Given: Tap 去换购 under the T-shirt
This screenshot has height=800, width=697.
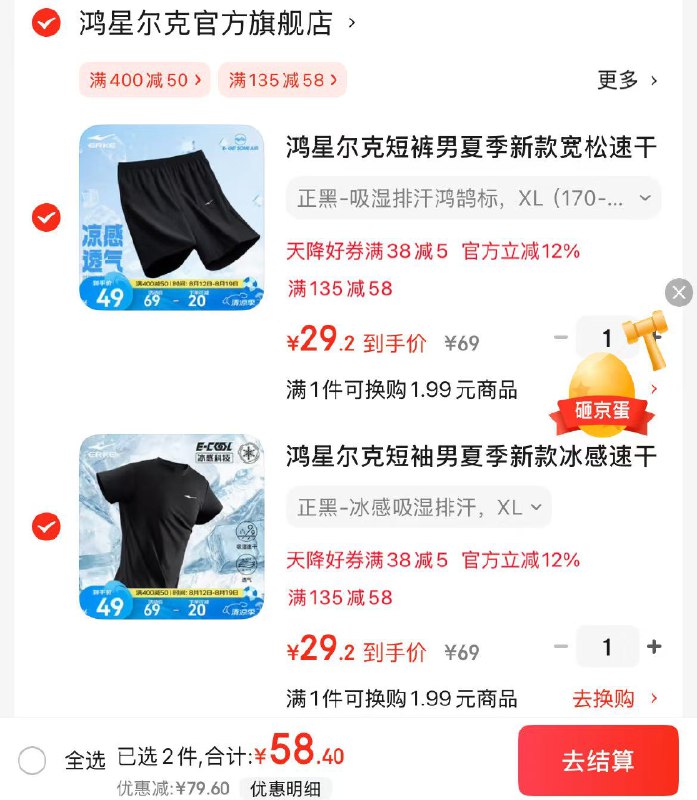Looking at the screenshot, I should point(614,698).
